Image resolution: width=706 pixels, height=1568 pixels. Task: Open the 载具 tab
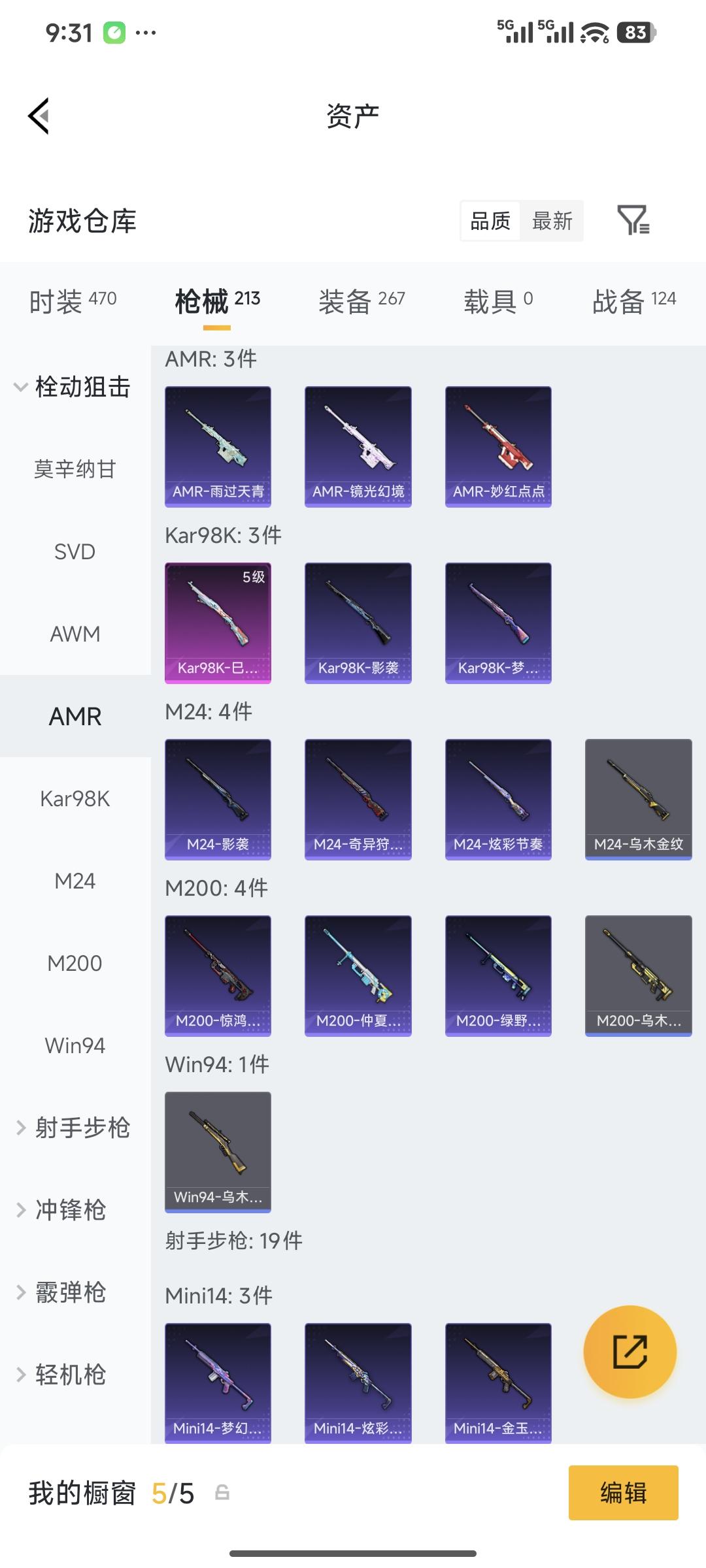(498, 301)
